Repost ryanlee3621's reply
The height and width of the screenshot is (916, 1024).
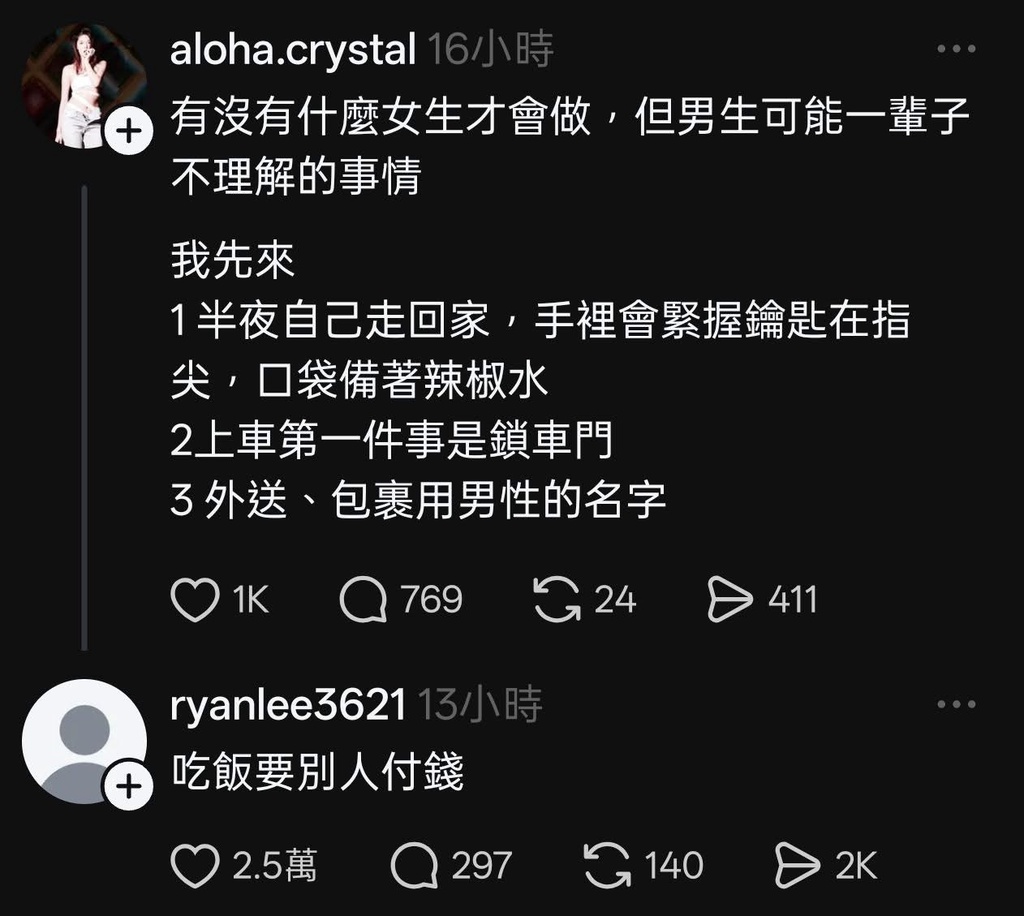point(607,866)
